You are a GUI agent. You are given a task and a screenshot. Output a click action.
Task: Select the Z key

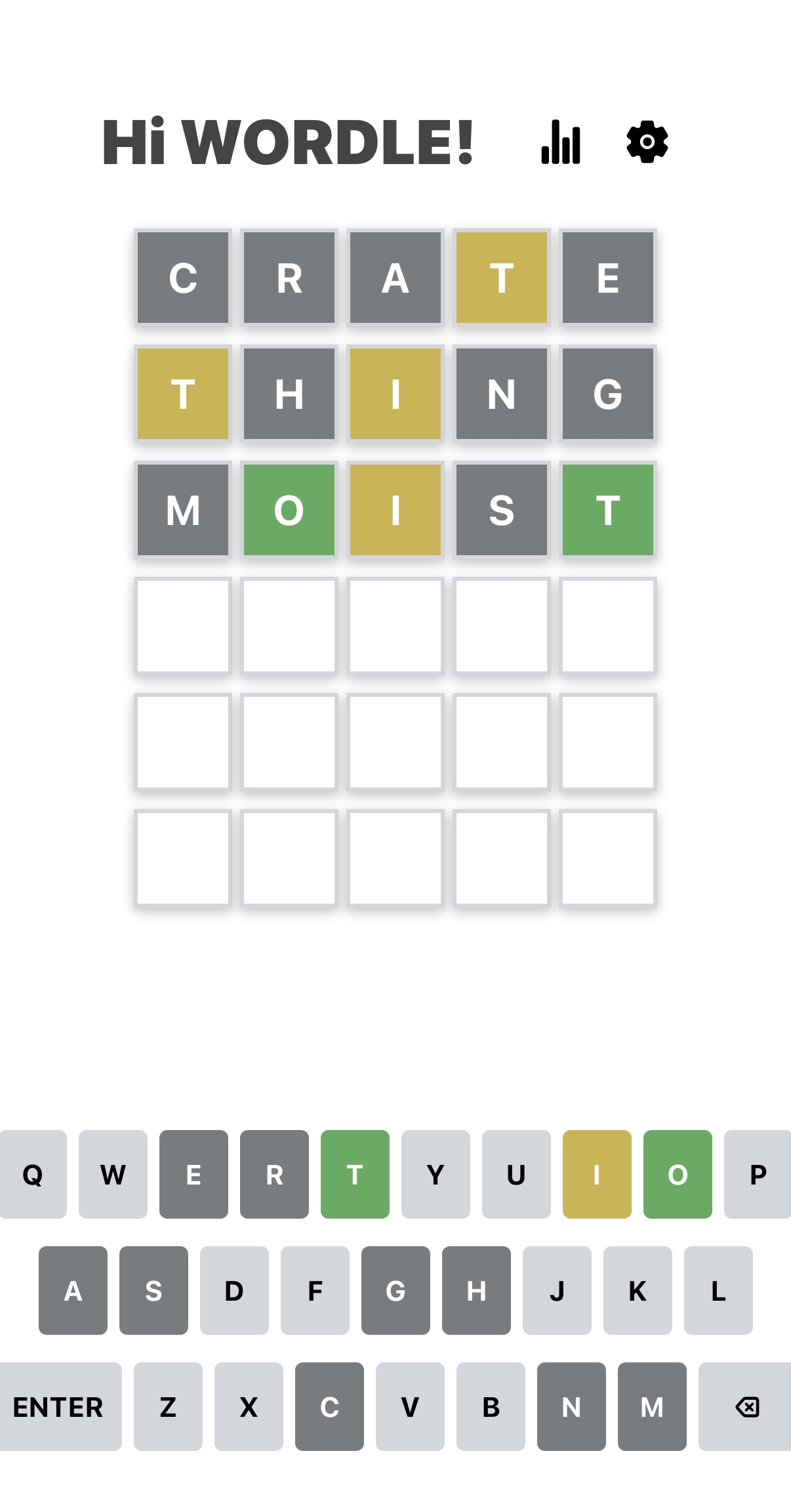coord(168,1406)
